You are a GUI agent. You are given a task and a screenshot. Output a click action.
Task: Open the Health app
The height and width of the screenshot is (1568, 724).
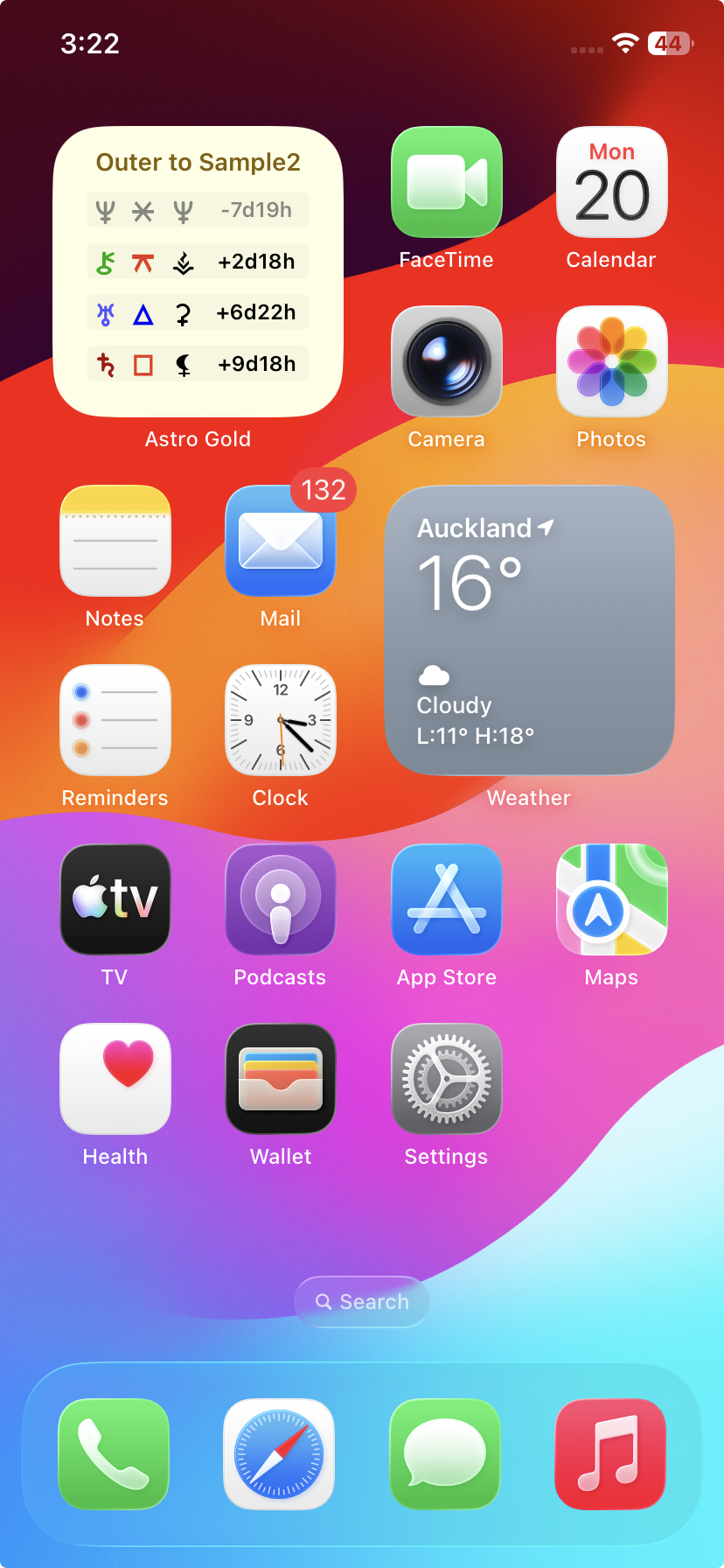(115, 1079)
